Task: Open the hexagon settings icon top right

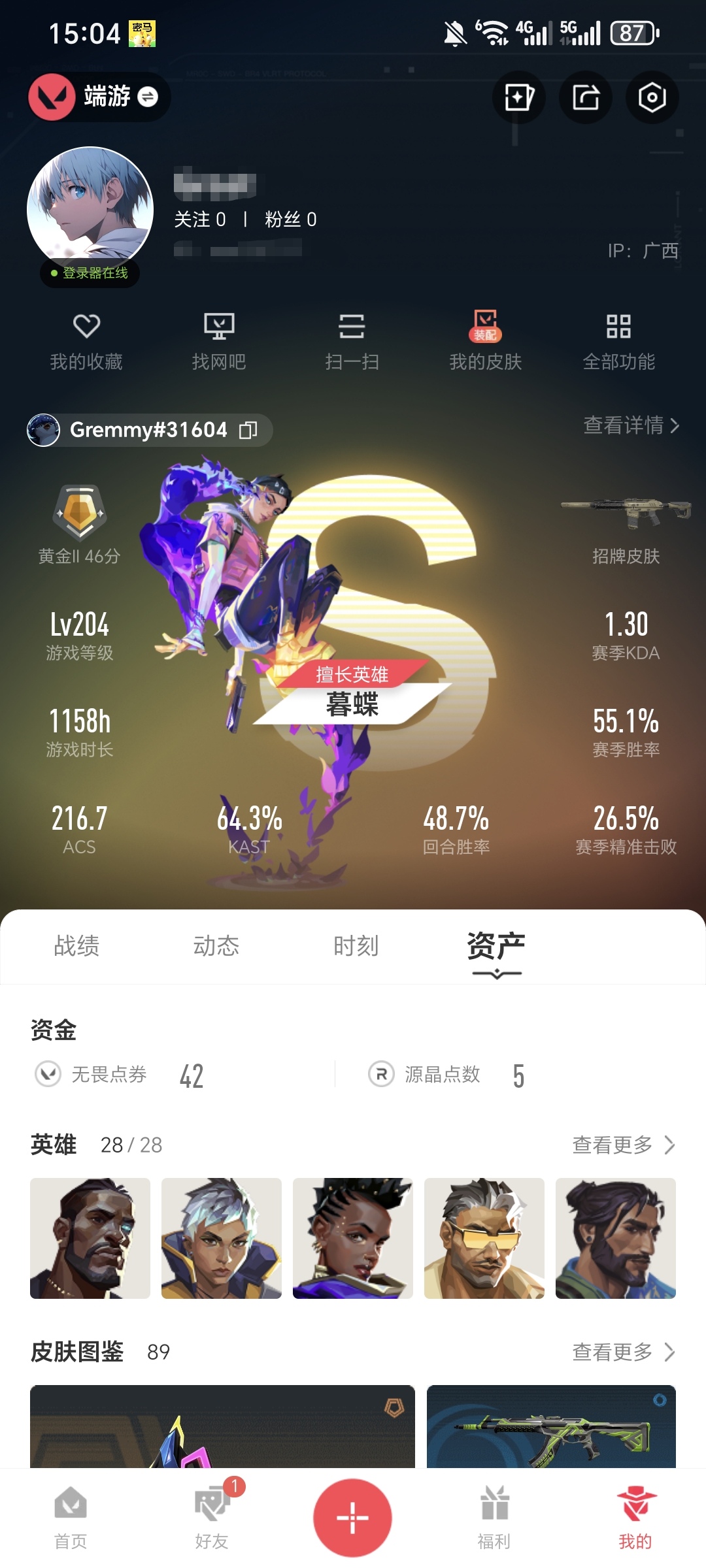Action: tap(651, 98)
